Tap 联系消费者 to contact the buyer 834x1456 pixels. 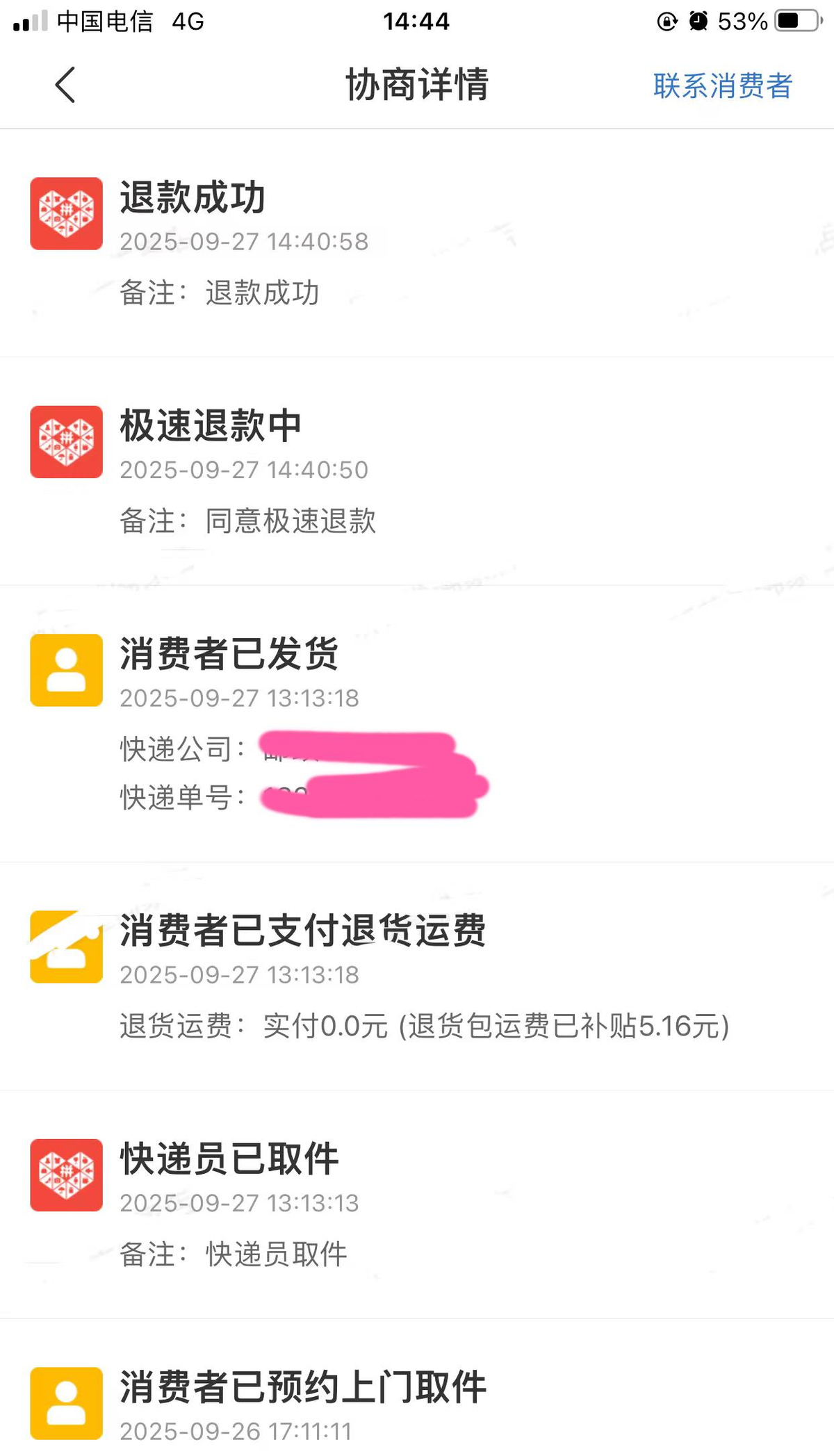(722, 86)
